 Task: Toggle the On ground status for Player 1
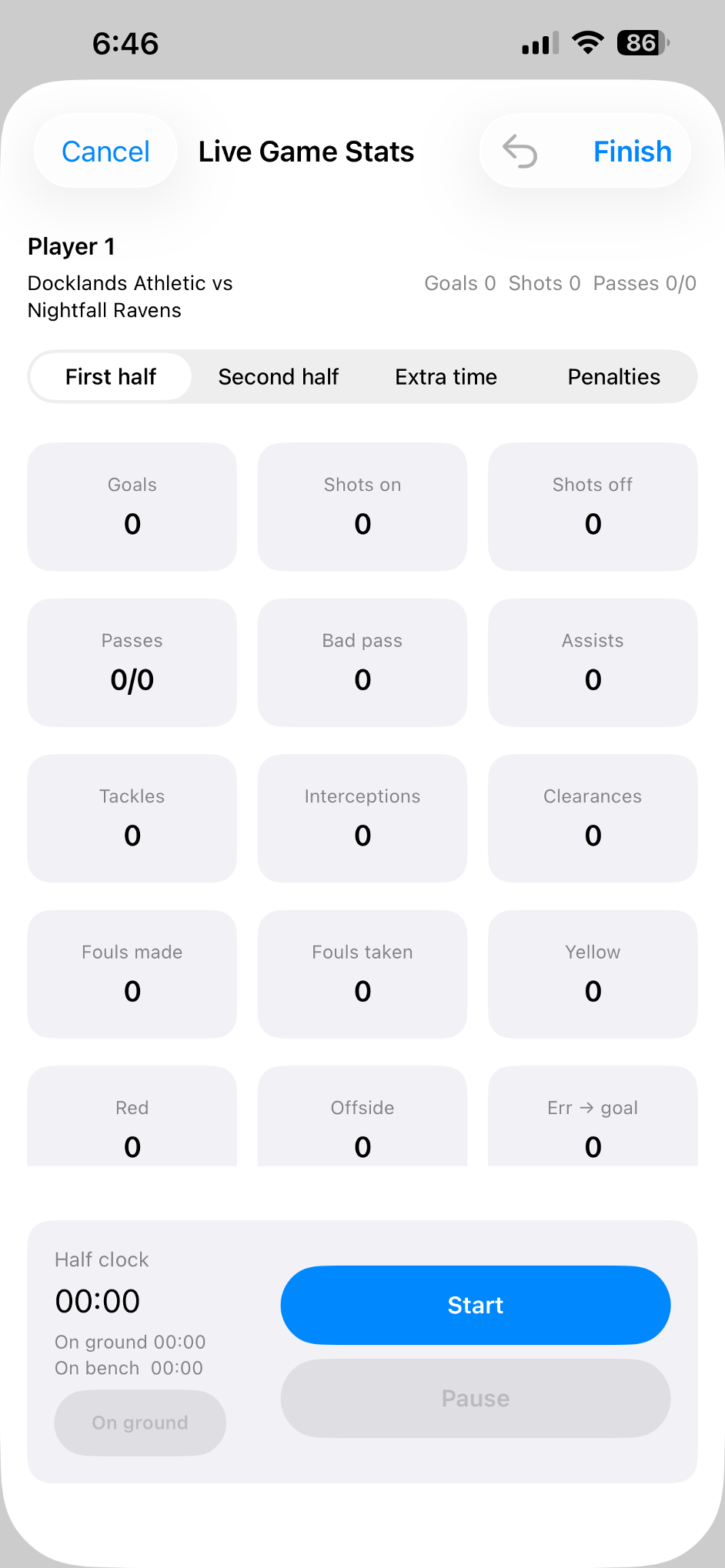[x=140, y=1423]
